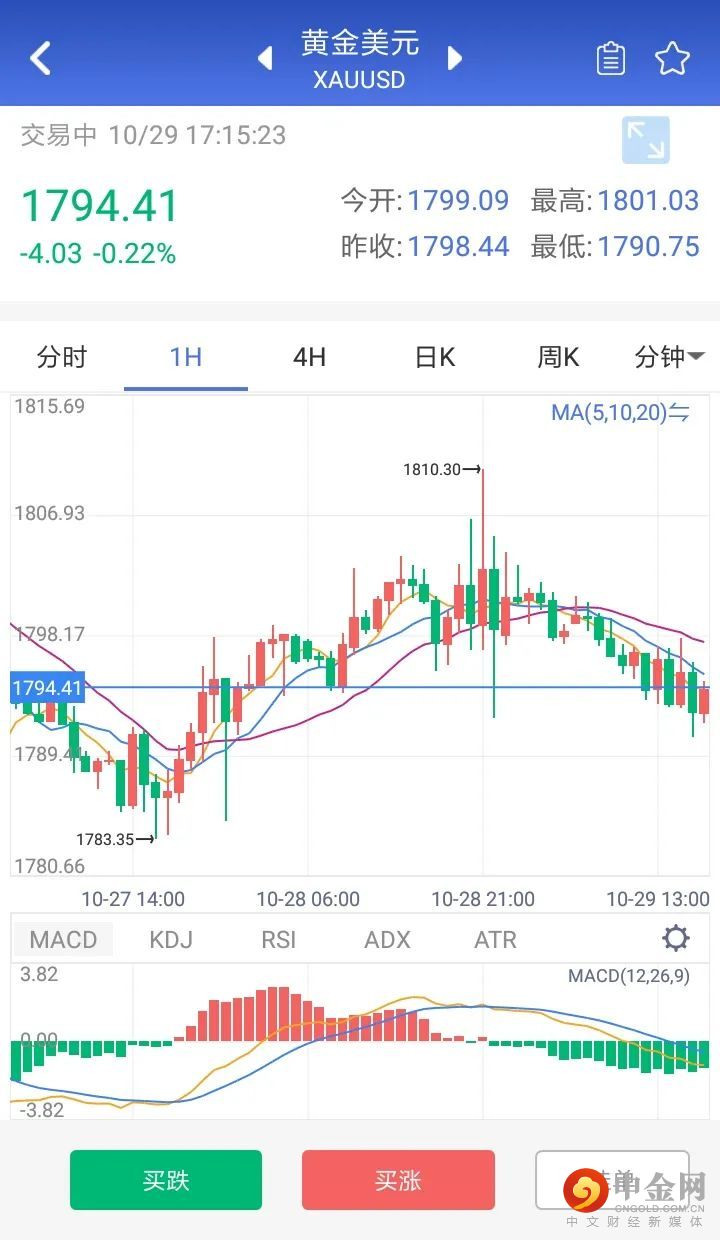The image size is (720, 1240).
Task: Switch to the 周K chart tab
Action: [x=558, y=357]
